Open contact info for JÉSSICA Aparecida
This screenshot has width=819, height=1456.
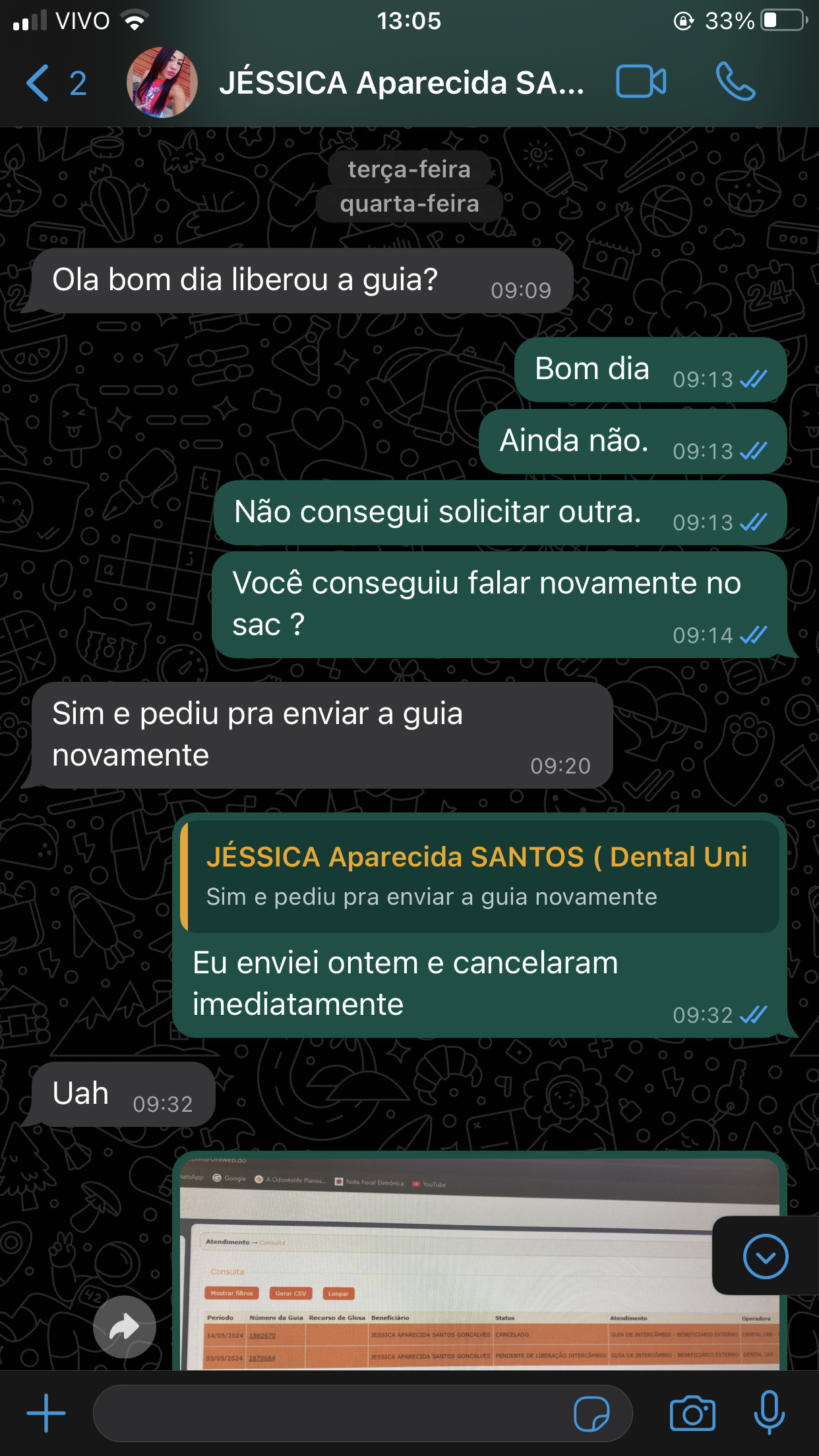point(401,83)
